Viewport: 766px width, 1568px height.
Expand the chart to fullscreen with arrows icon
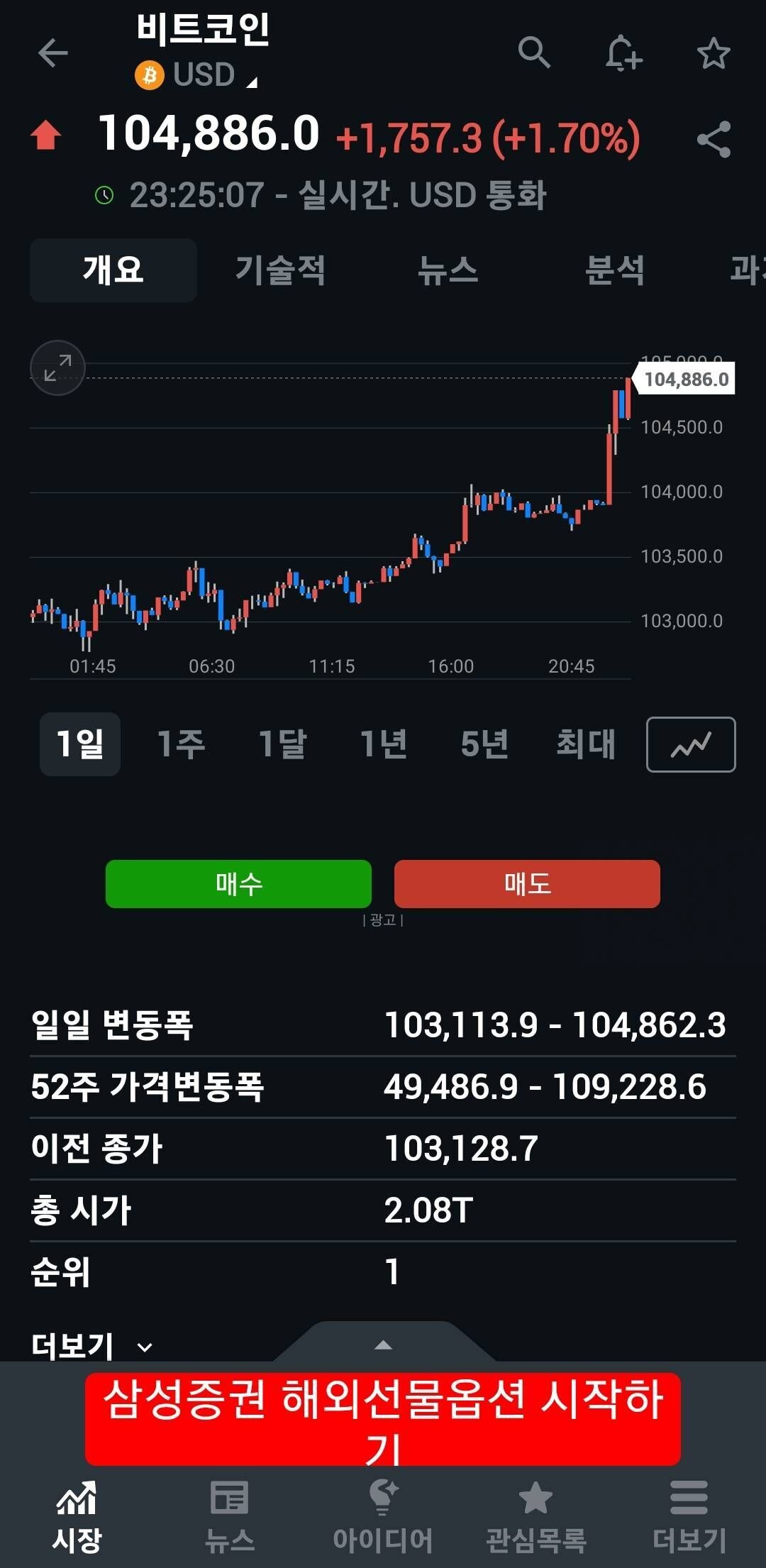pos(59,368)
